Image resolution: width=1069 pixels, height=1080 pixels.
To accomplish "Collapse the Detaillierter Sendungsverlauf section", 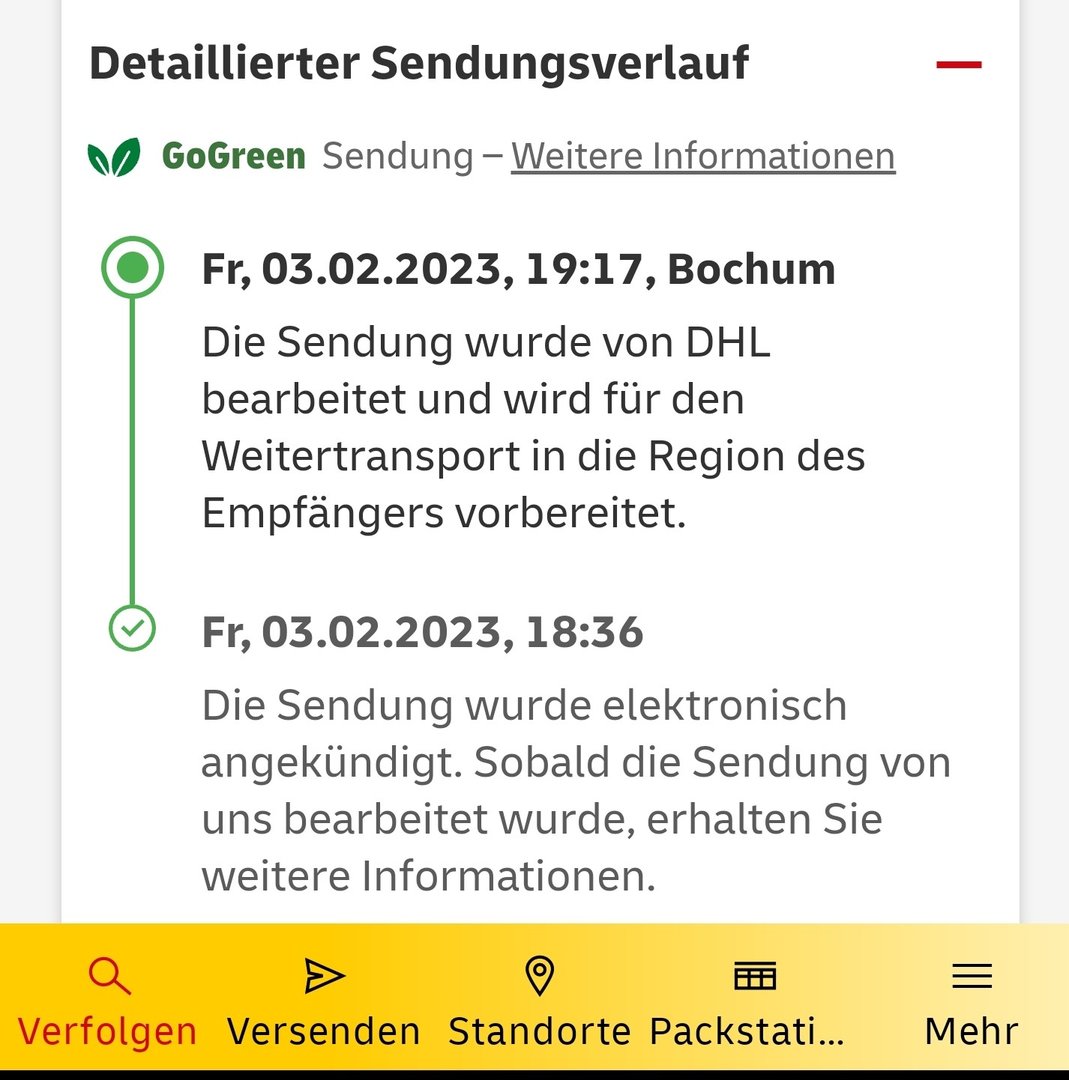I will tap(958, 65).
